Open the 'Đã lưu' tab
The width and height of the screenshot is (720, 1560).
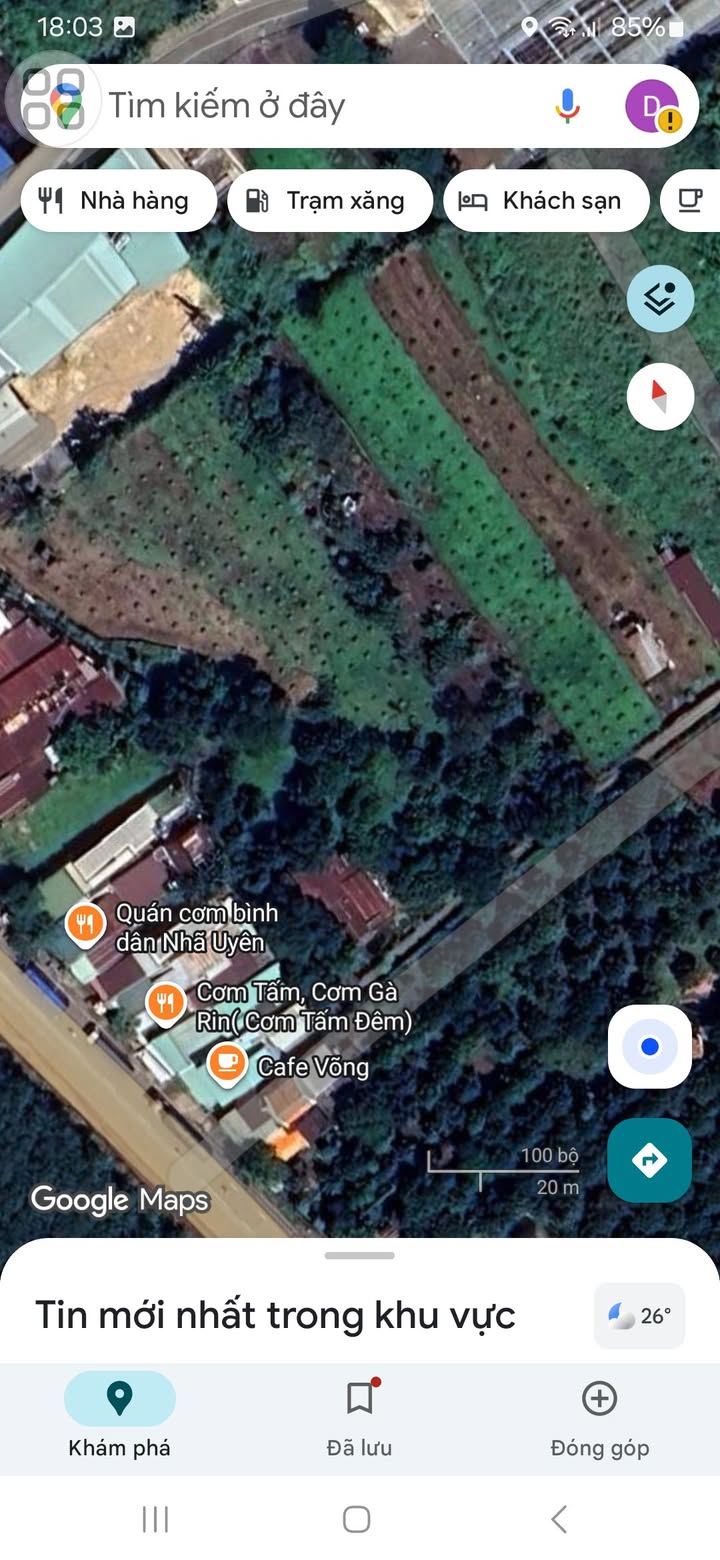[359, 1415]
